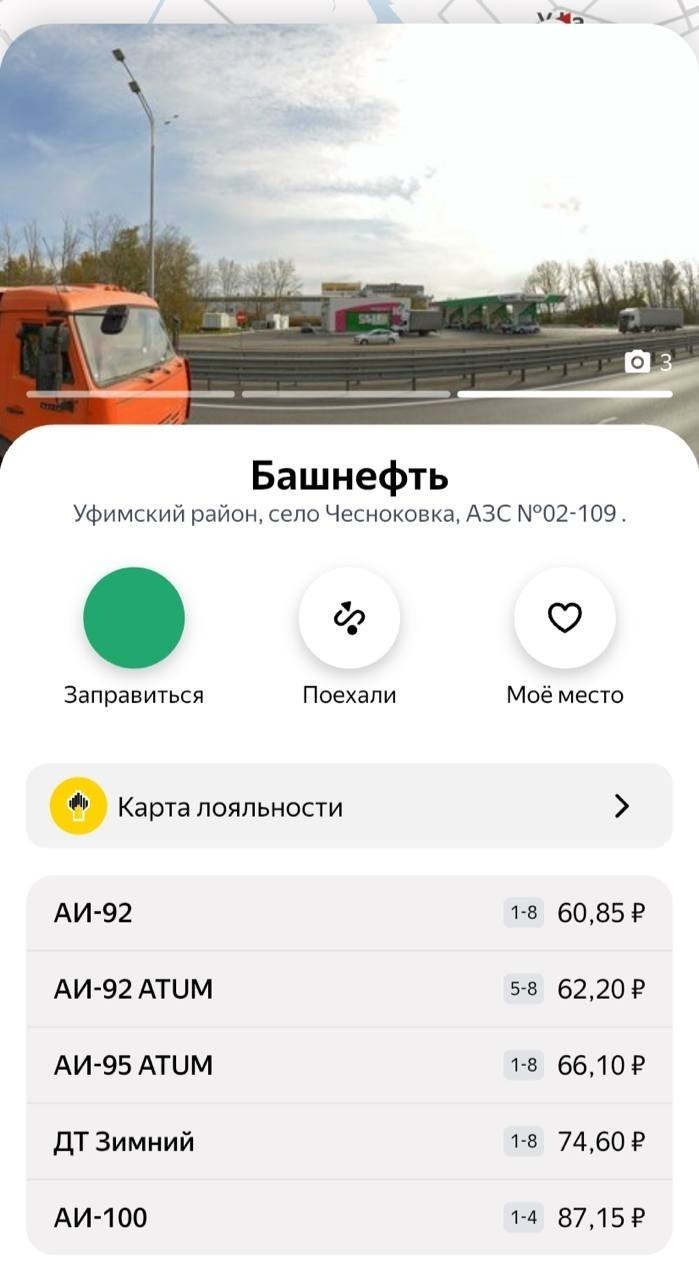The height and width of the screenshot is (1280, 699).
Task: Choose АИ-92 ATUM fuel option
Action: [x=349, y=989]
